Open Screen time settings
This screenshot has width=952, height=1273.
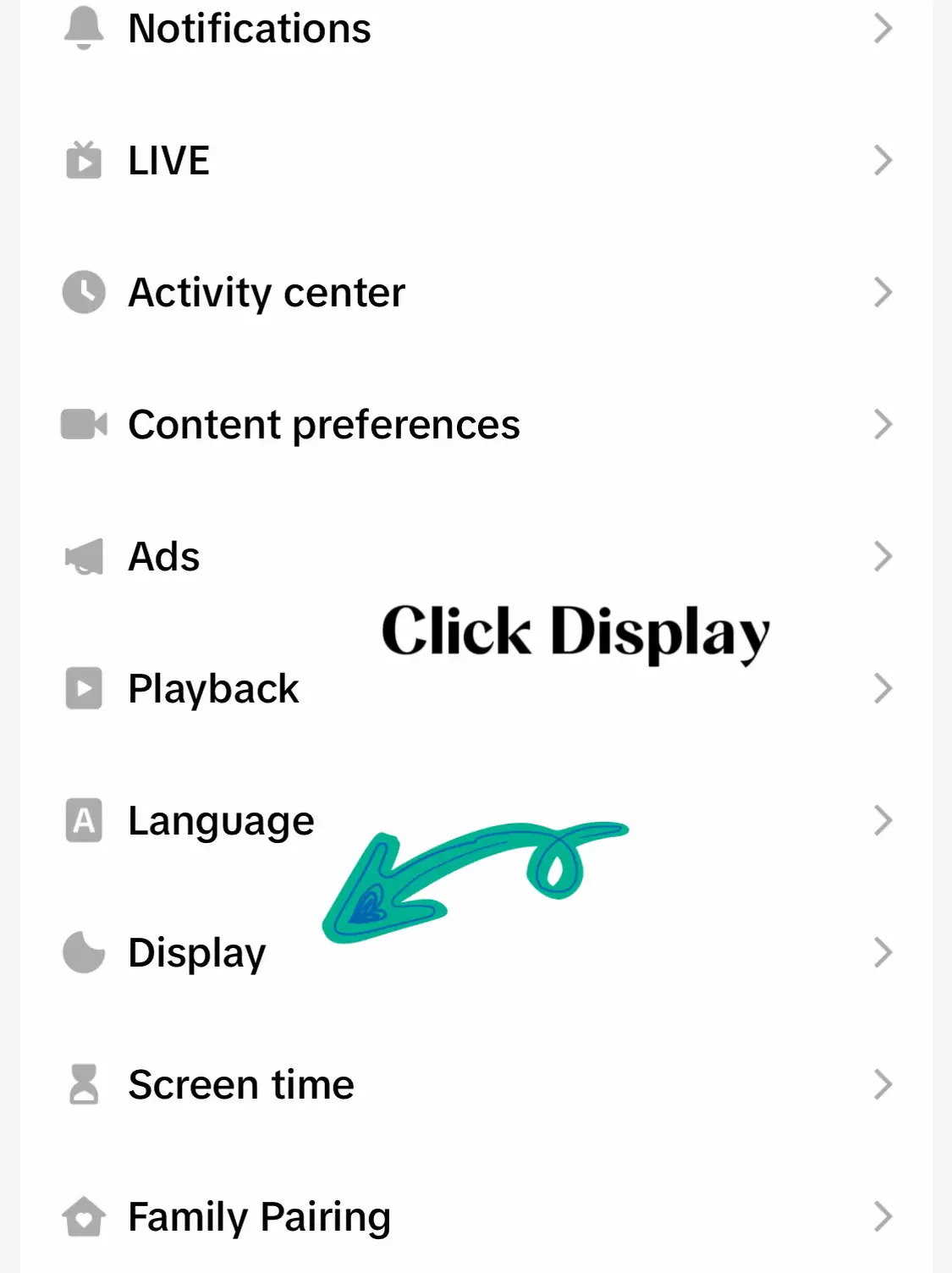[240, 1085]
